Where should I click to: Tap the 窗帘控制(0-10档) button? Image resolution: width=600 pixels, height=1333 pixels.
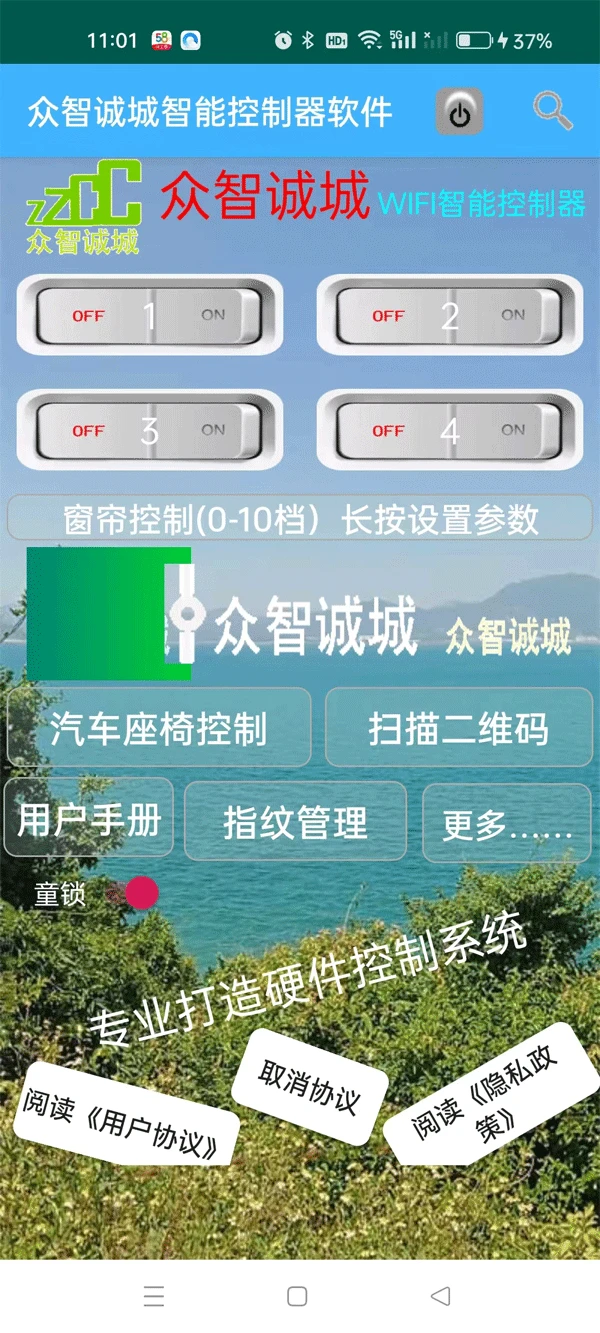(x=300, y=519)
